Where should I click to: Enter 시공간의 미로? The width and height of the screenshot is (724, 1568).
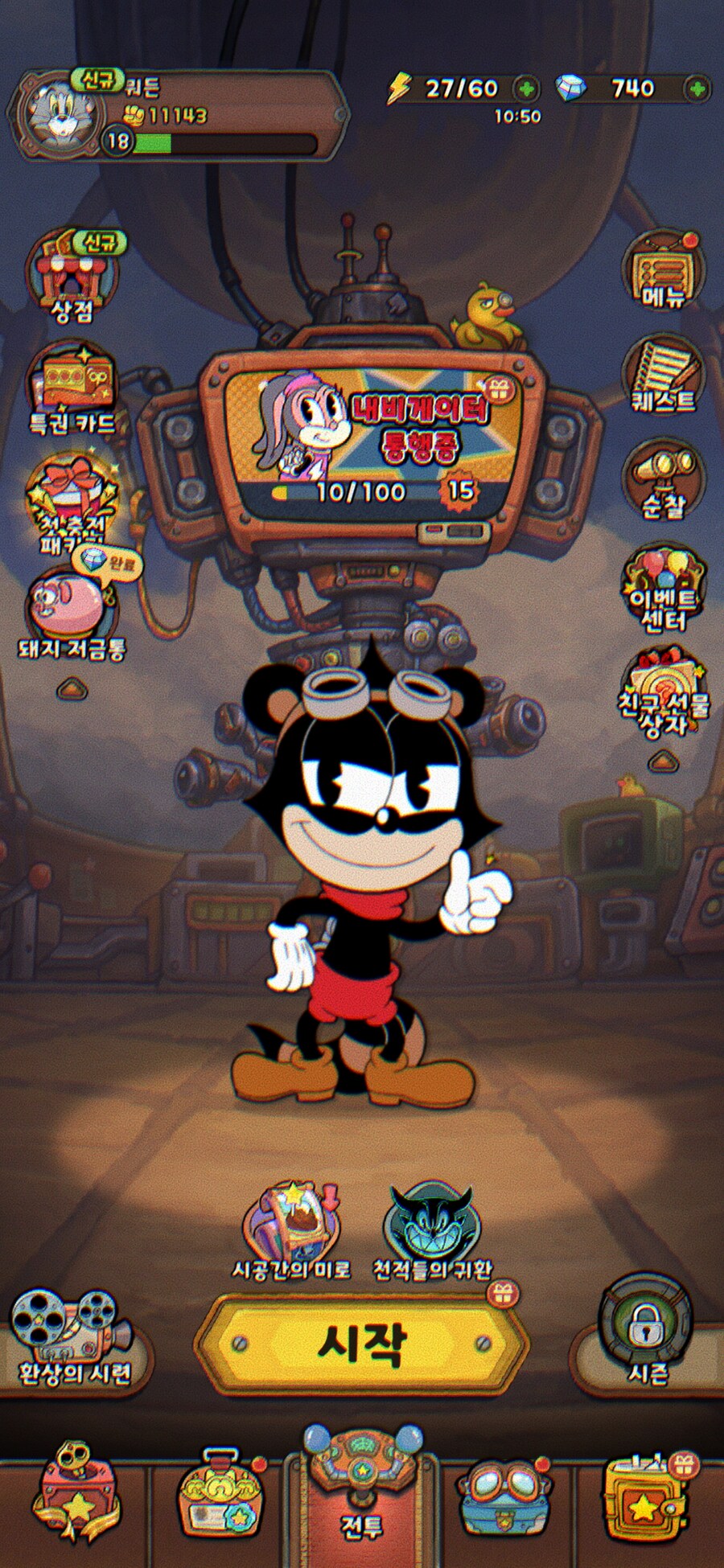point(290,1222)
